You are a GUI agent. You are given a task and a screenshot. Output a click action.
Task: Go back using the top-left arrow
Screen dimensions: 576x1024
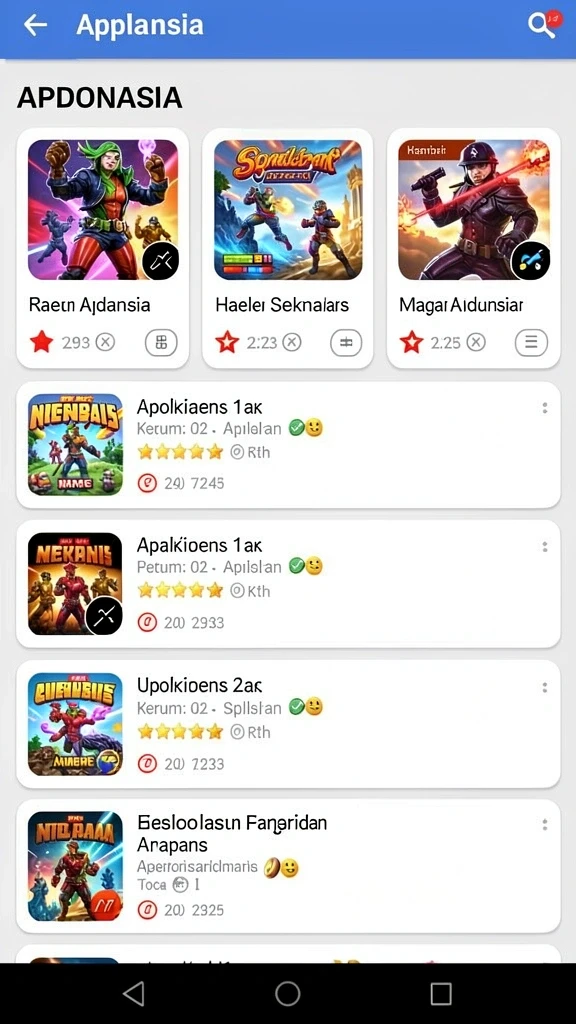click(x=35, y=25)
